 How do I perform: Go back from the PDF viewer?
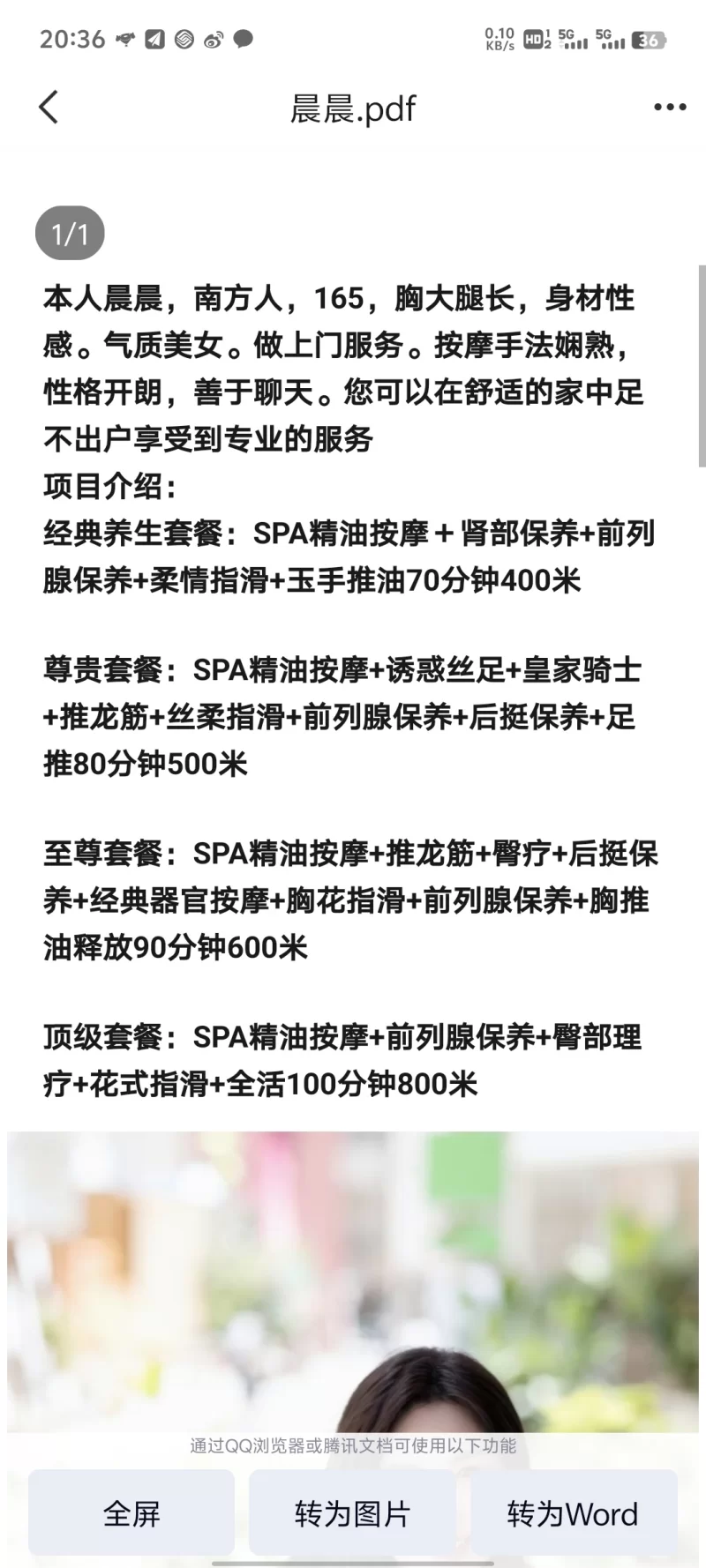tap(49, 108)
